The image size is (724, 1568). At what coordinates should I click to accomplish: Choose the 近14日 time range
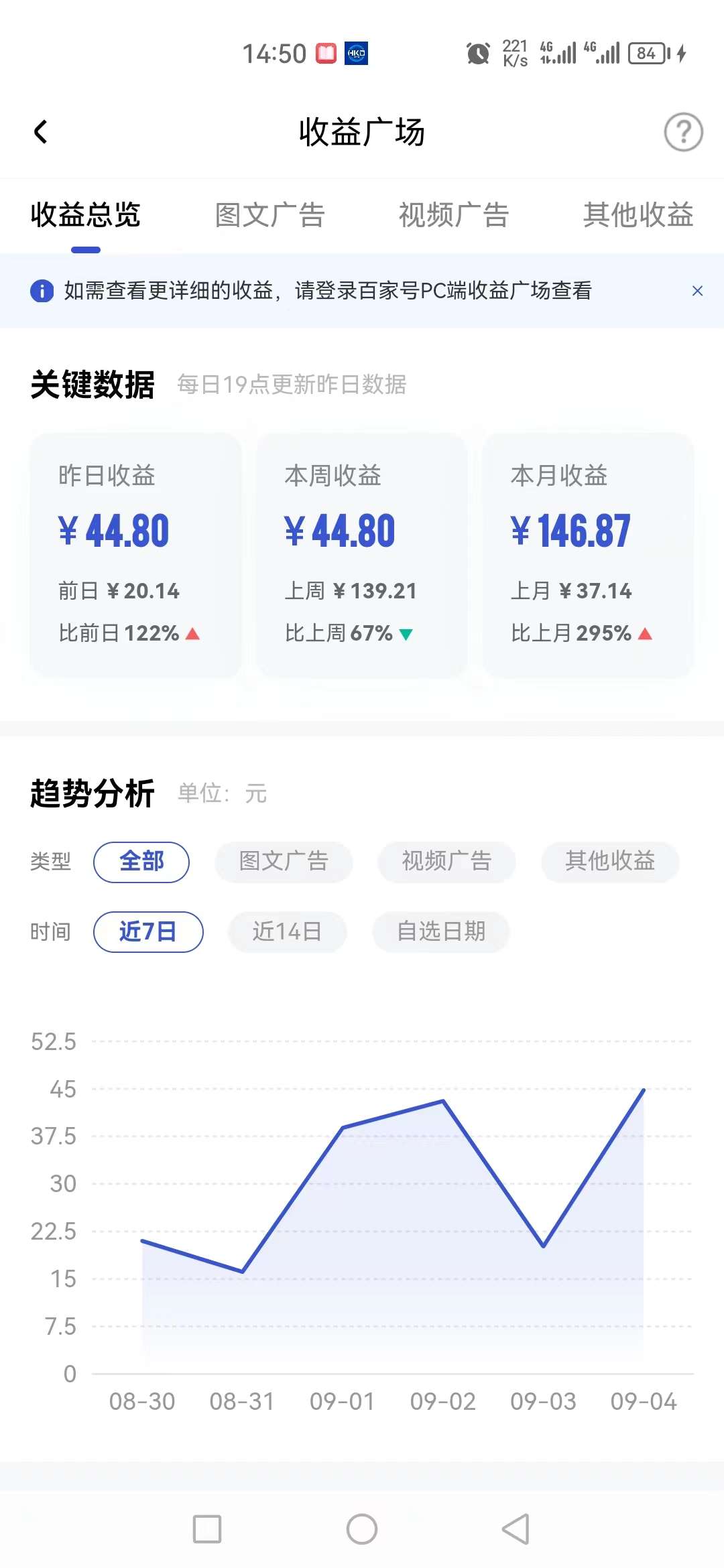287,931
